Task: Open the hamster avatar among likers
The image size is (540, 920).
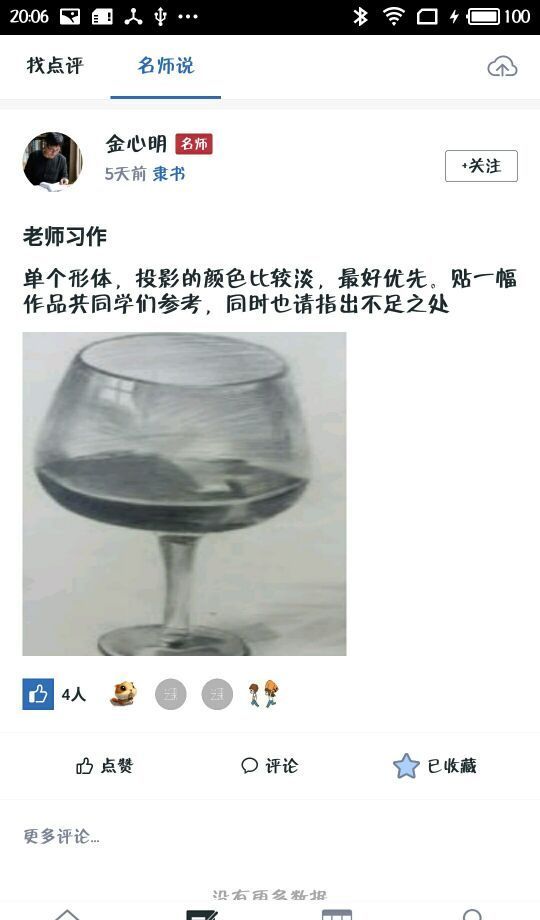Action: coord(124,694)
